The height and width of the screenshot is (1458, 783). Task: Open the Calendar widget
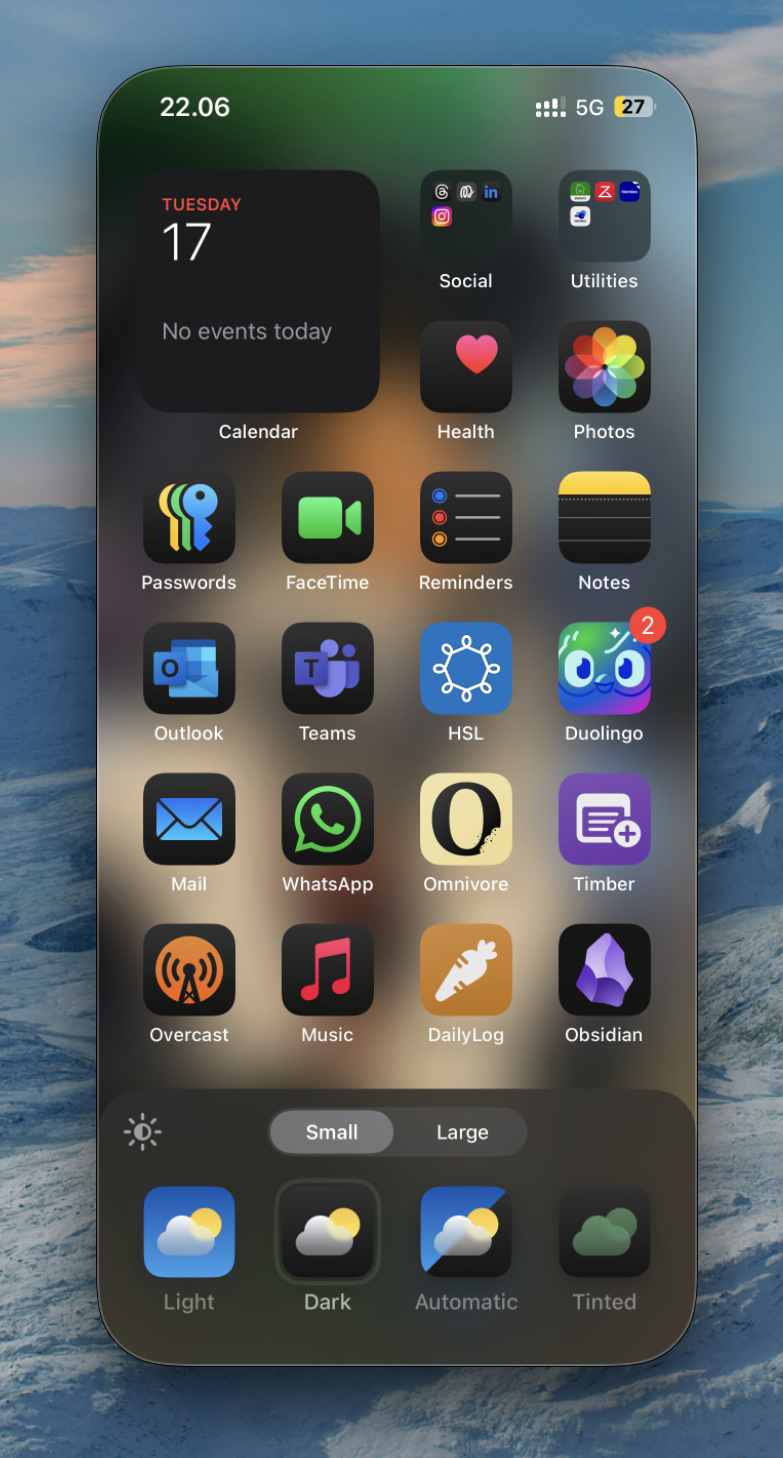point(258,291)
